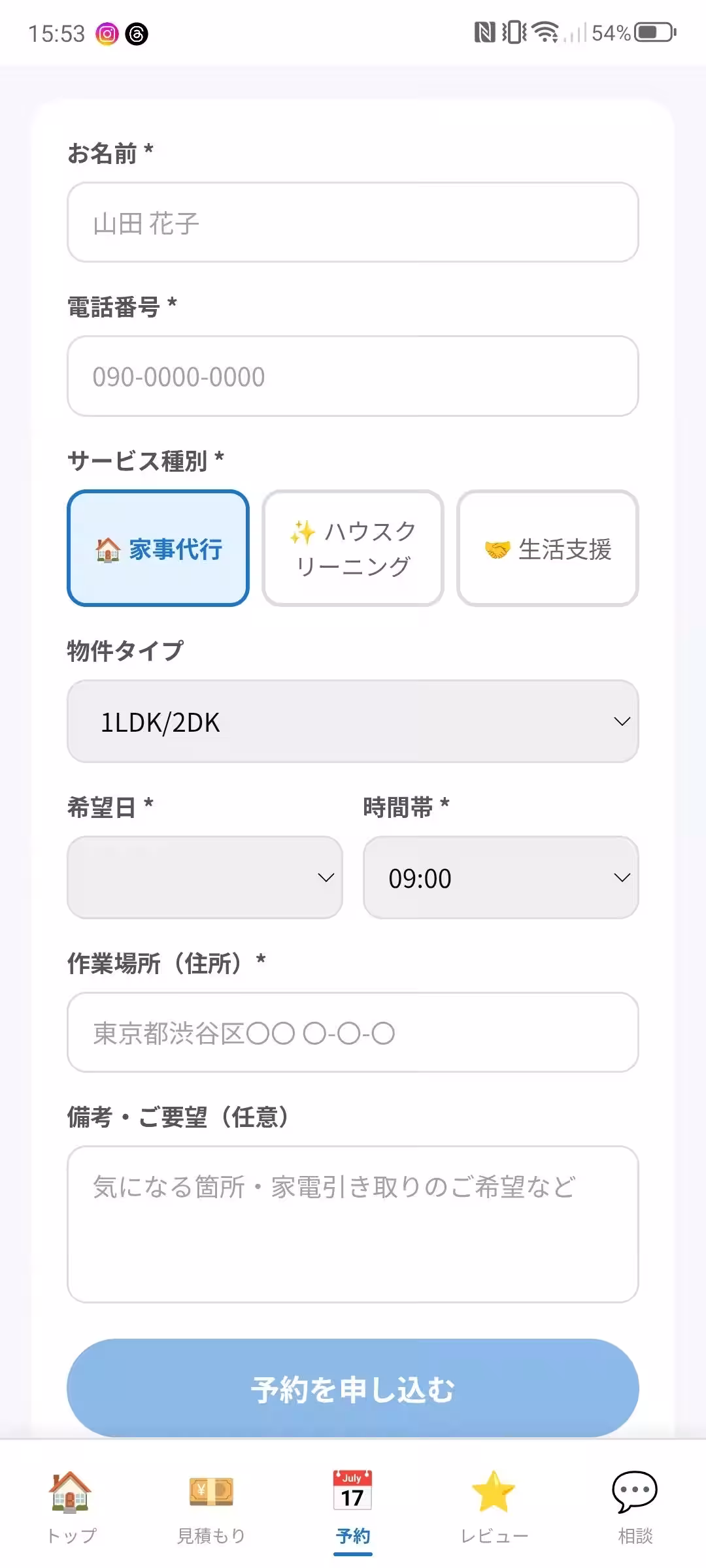Click the お名前 name input field

tap(353, 222)
